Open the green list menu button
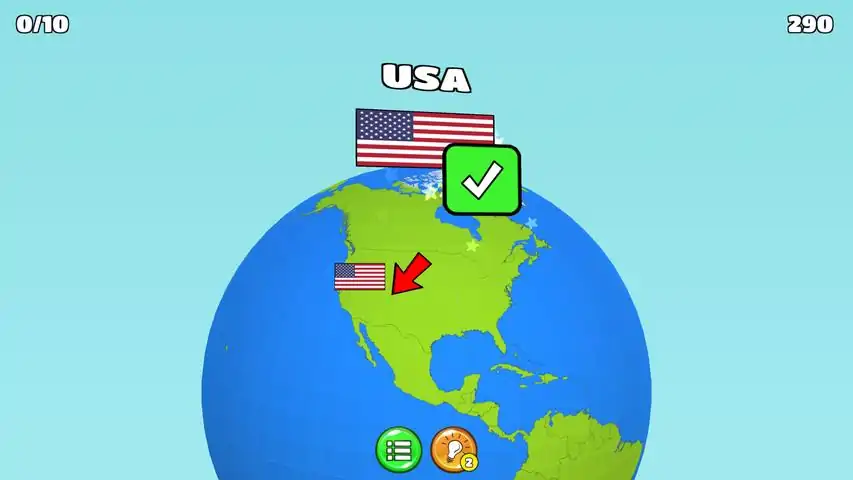Viewport: 853px width, 480px height. tap(398, 450)
